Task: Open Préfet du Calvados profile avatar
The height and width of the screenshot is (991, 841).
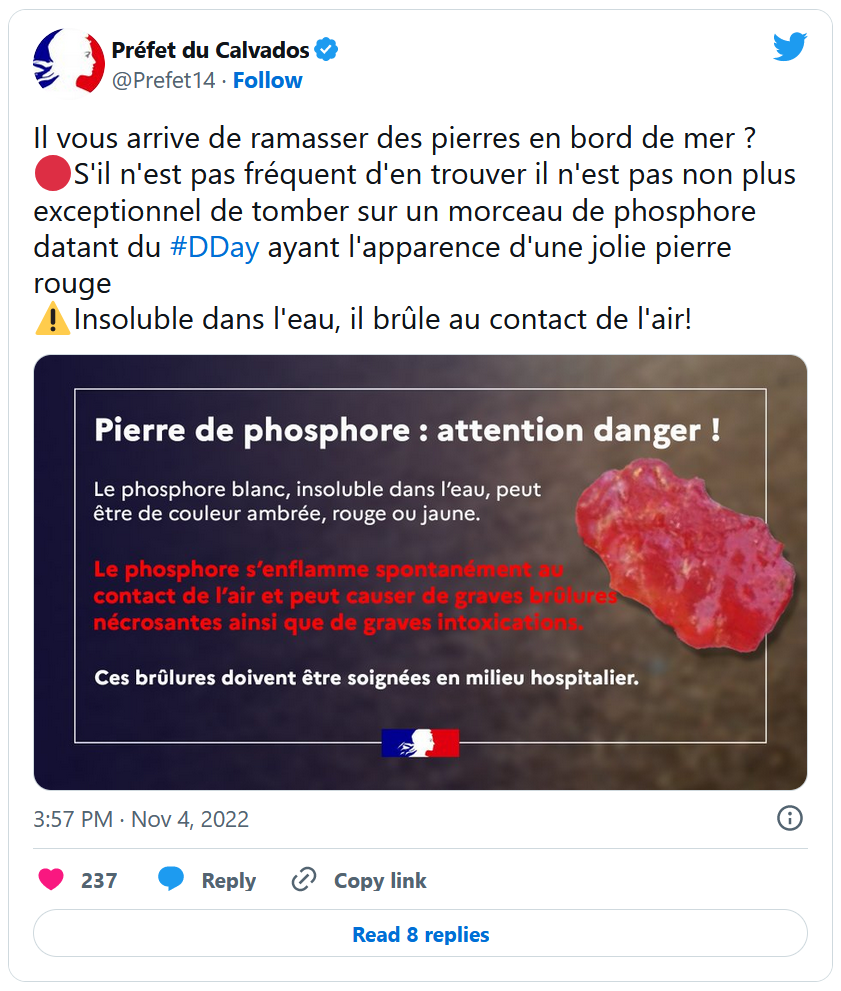Action: (69, 63)
